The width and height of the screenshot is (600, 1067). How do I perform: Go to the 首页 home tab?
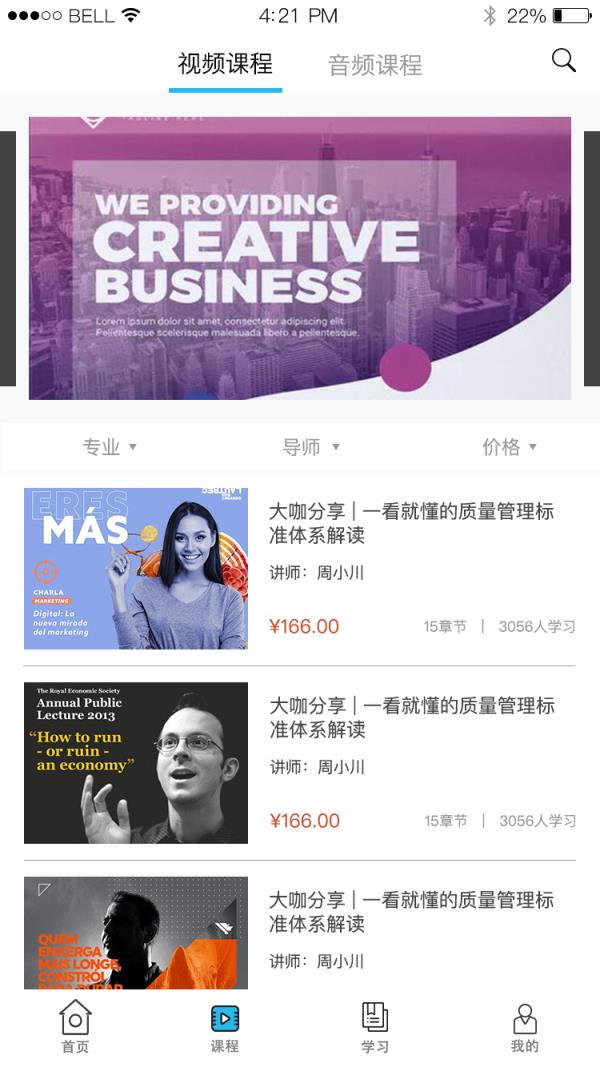pyautogui.click(x=75, y=1027)
